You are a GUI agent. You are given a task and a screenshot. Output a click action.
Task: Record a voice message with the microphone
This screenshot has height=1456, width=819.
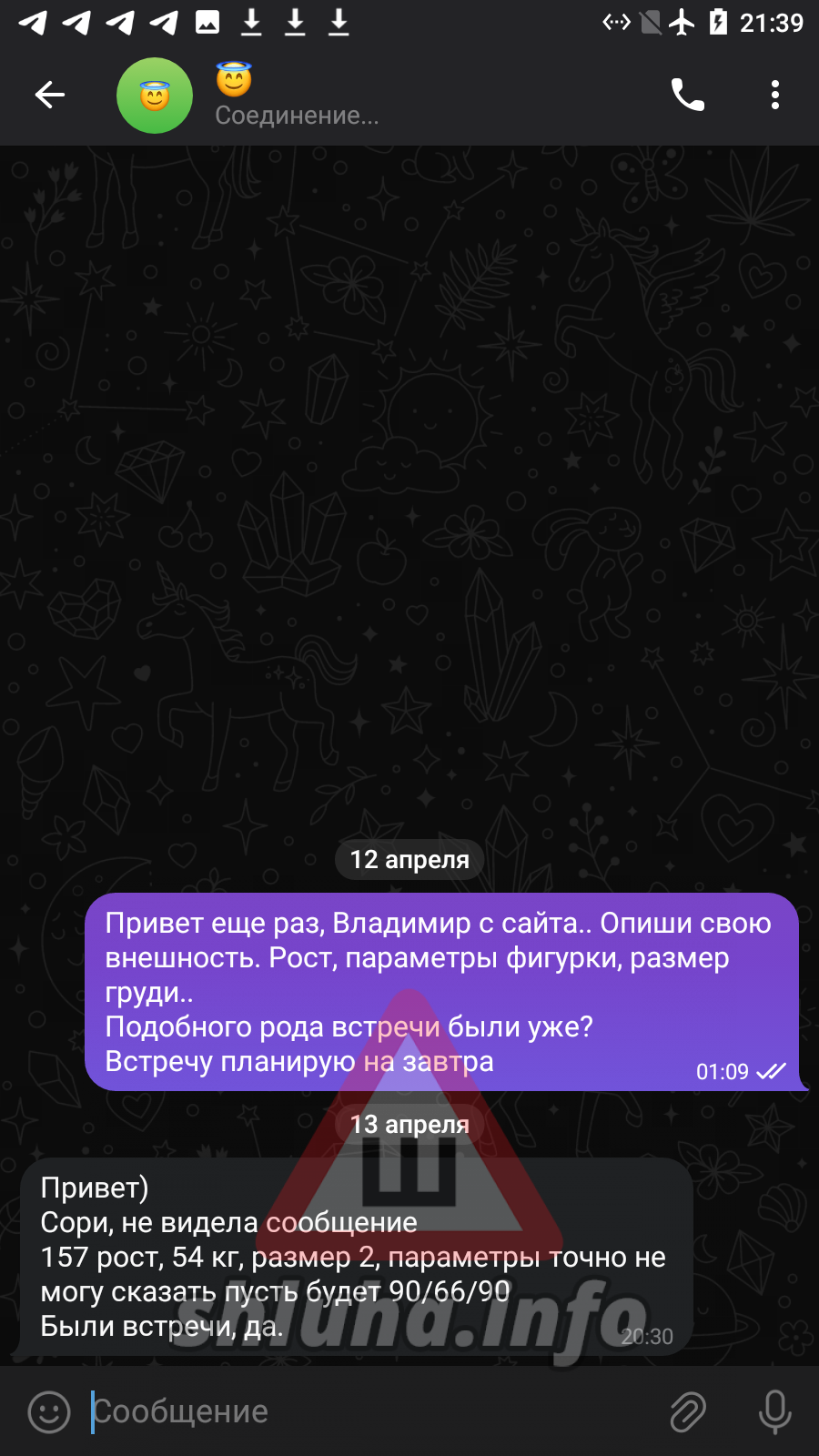point(774,1411)
